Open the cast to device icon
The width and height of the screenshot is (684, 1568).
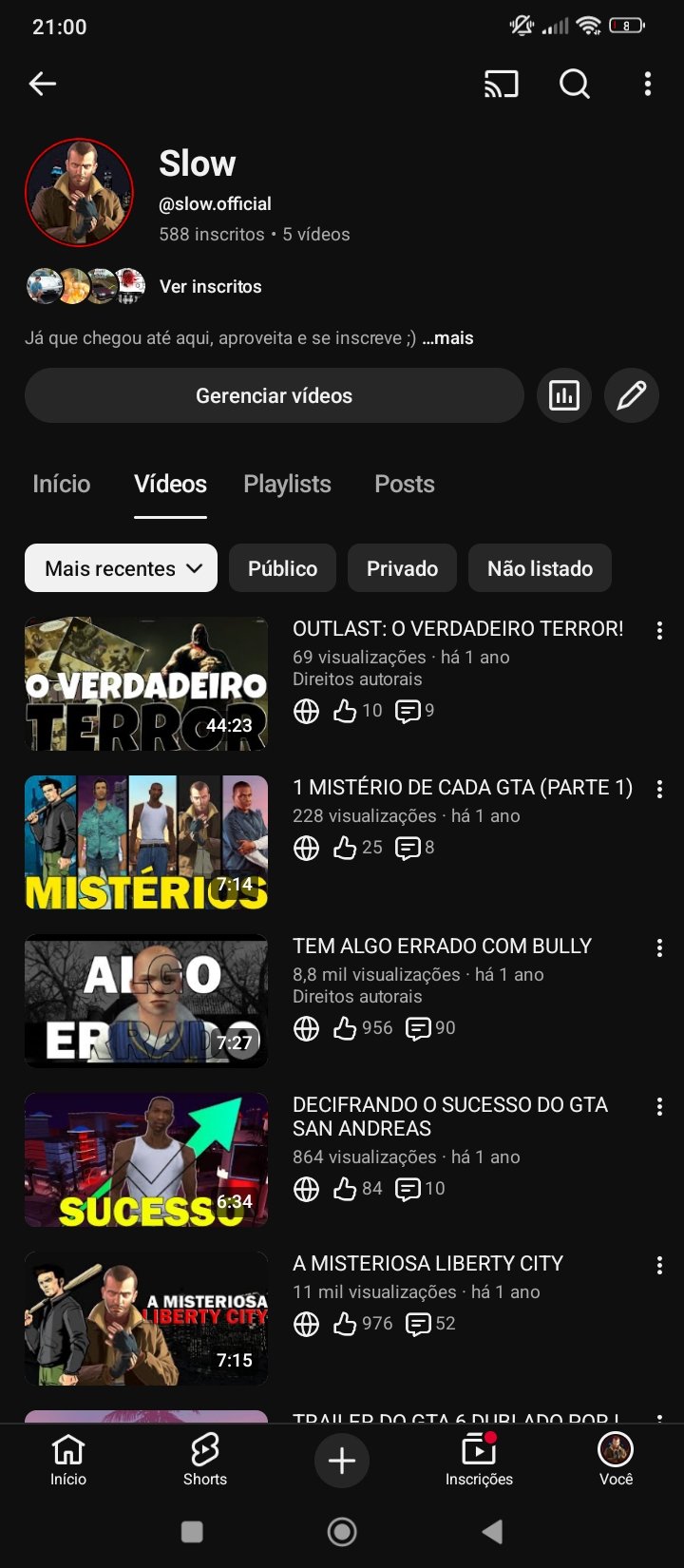point(501,84)
